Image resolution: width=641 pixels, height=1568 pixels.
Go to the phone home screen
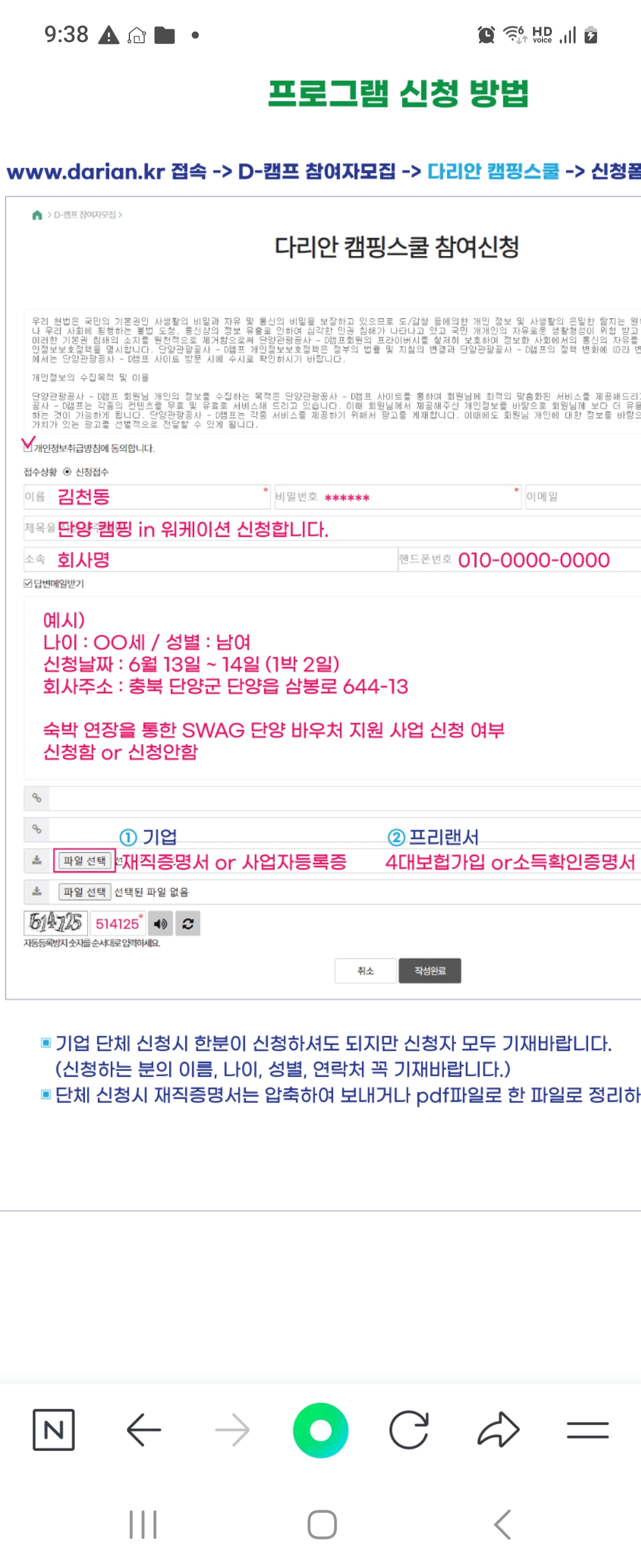tap(322, 1525)
